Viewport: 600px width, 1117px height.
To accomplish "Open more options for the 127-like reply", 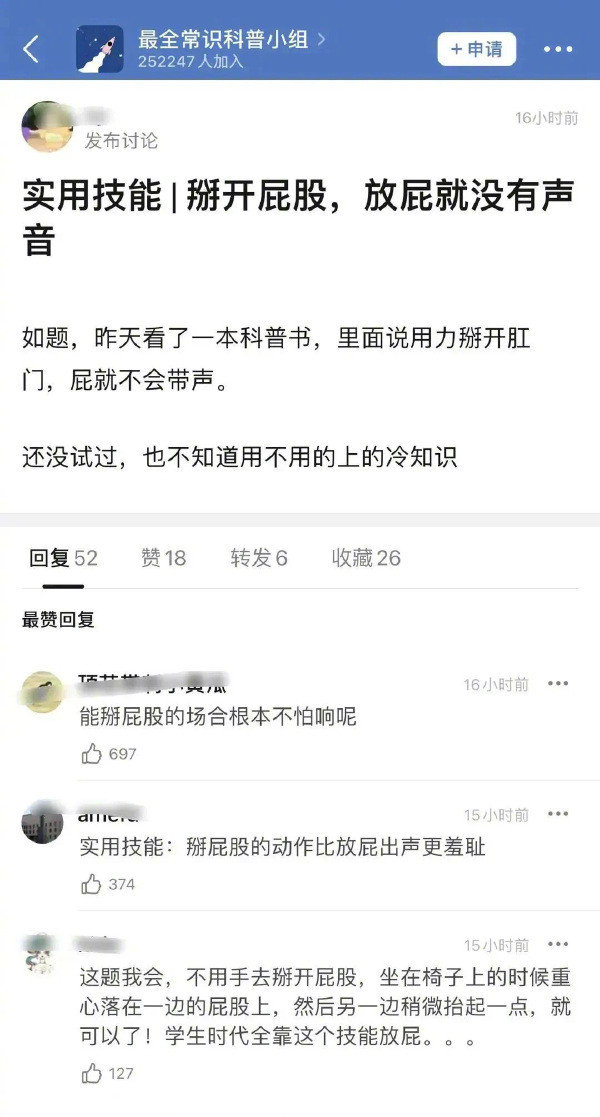I will [x=558, y=944].
